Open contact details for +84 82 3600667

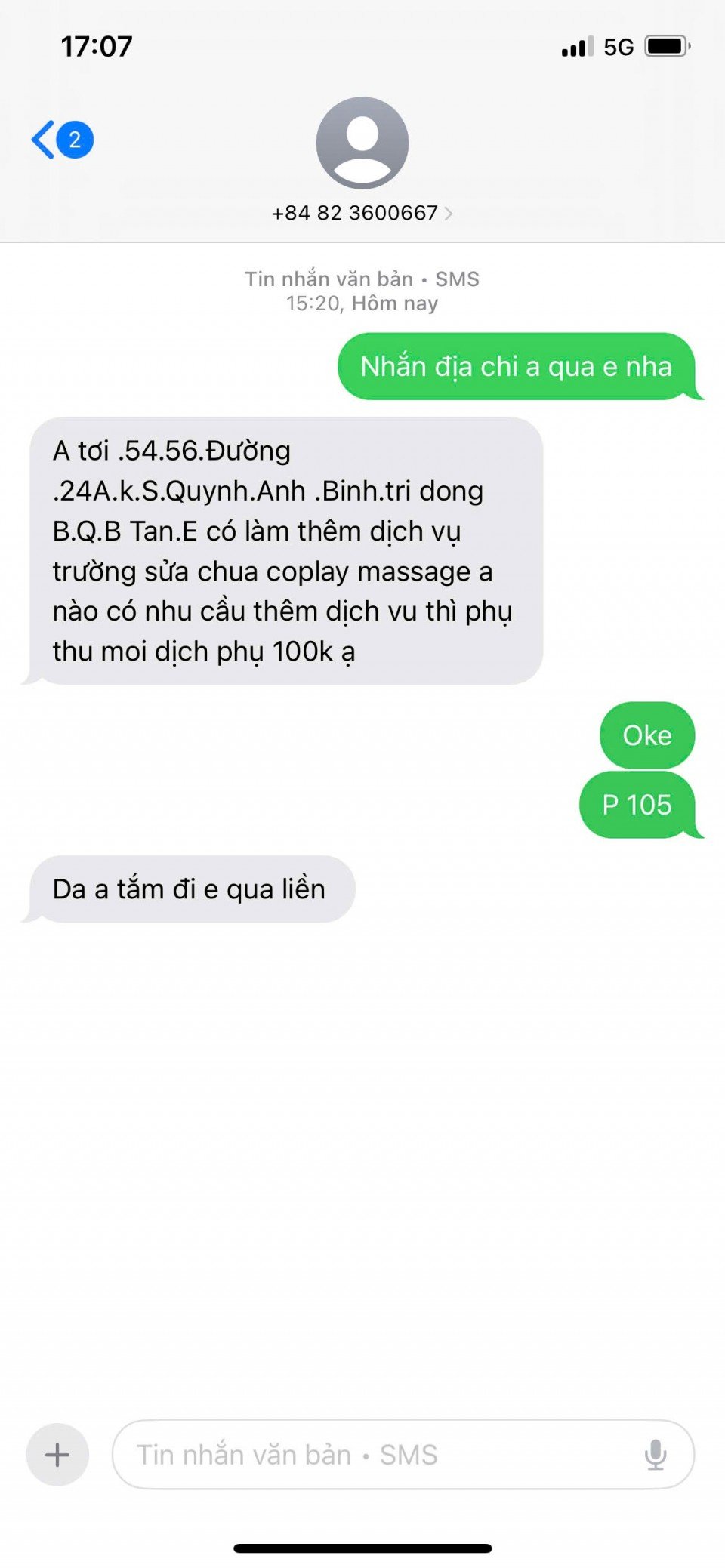point(362,213)
